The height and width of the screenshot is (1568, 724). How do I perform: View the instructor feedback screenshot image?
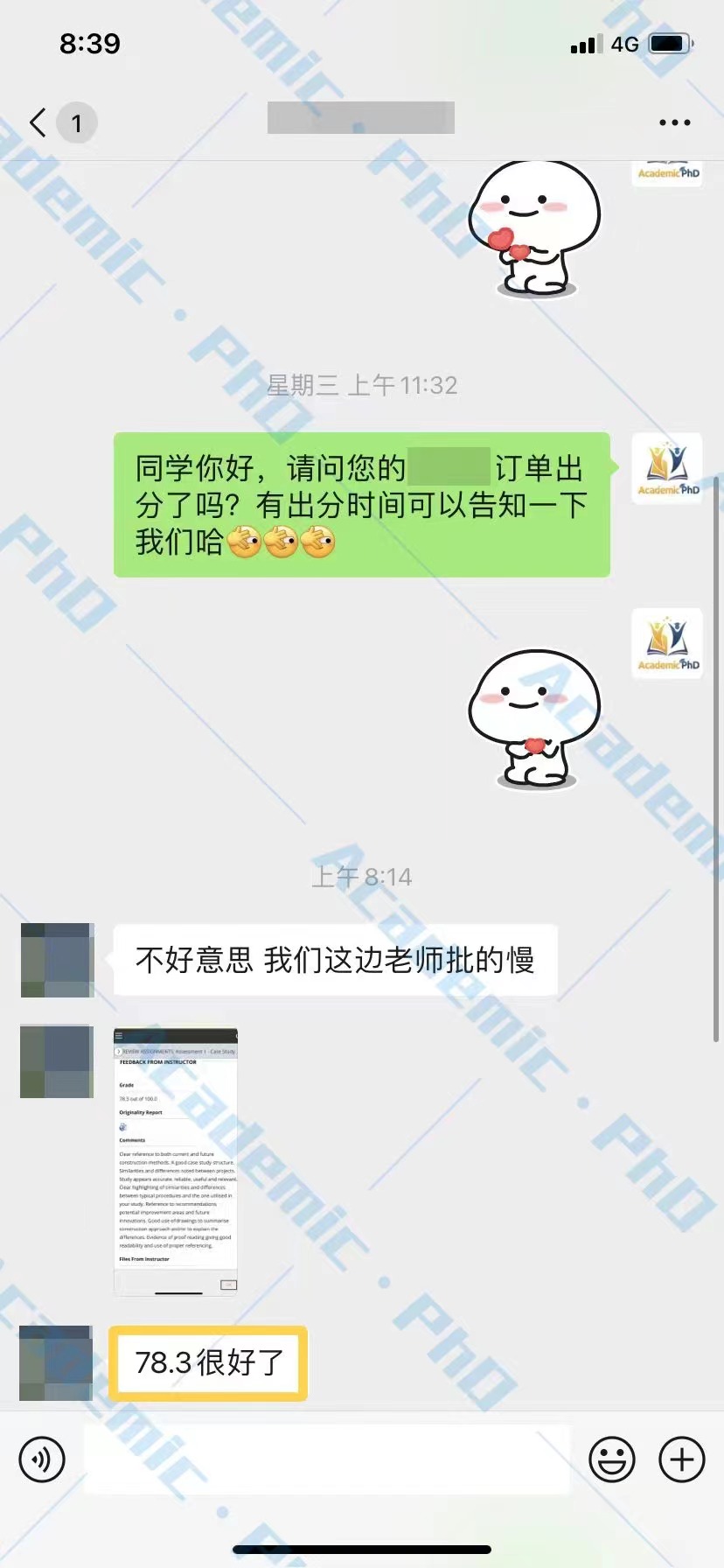point(176,1160)
